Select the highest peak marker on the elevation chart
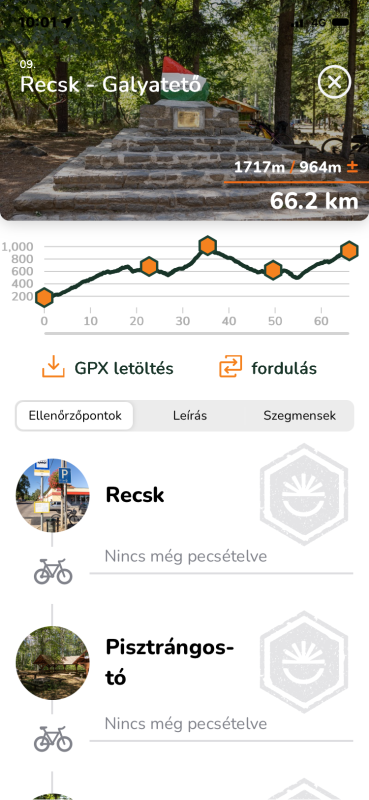Viewport: 369px width, 800px height. tap(207, 246)
